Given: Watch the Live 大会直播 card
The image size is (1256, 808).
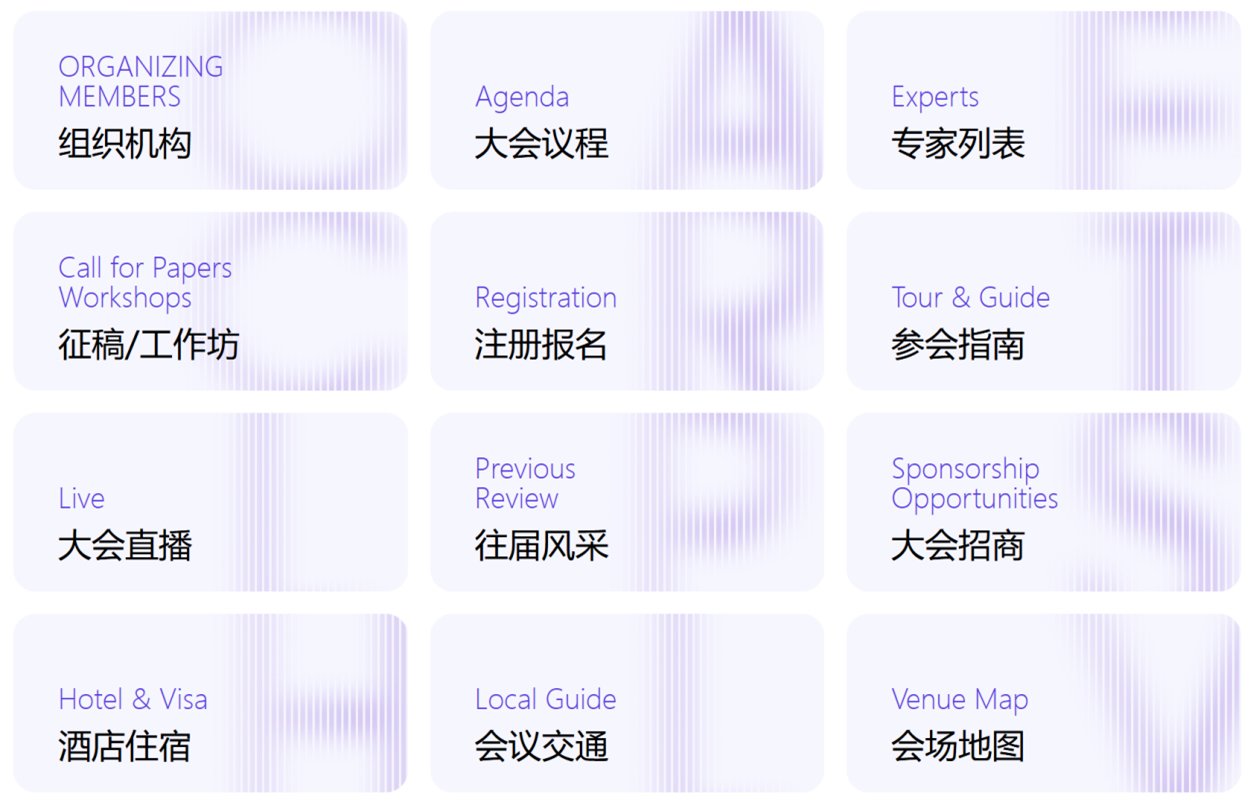Looking at the screenshot, I should point(210,503).
